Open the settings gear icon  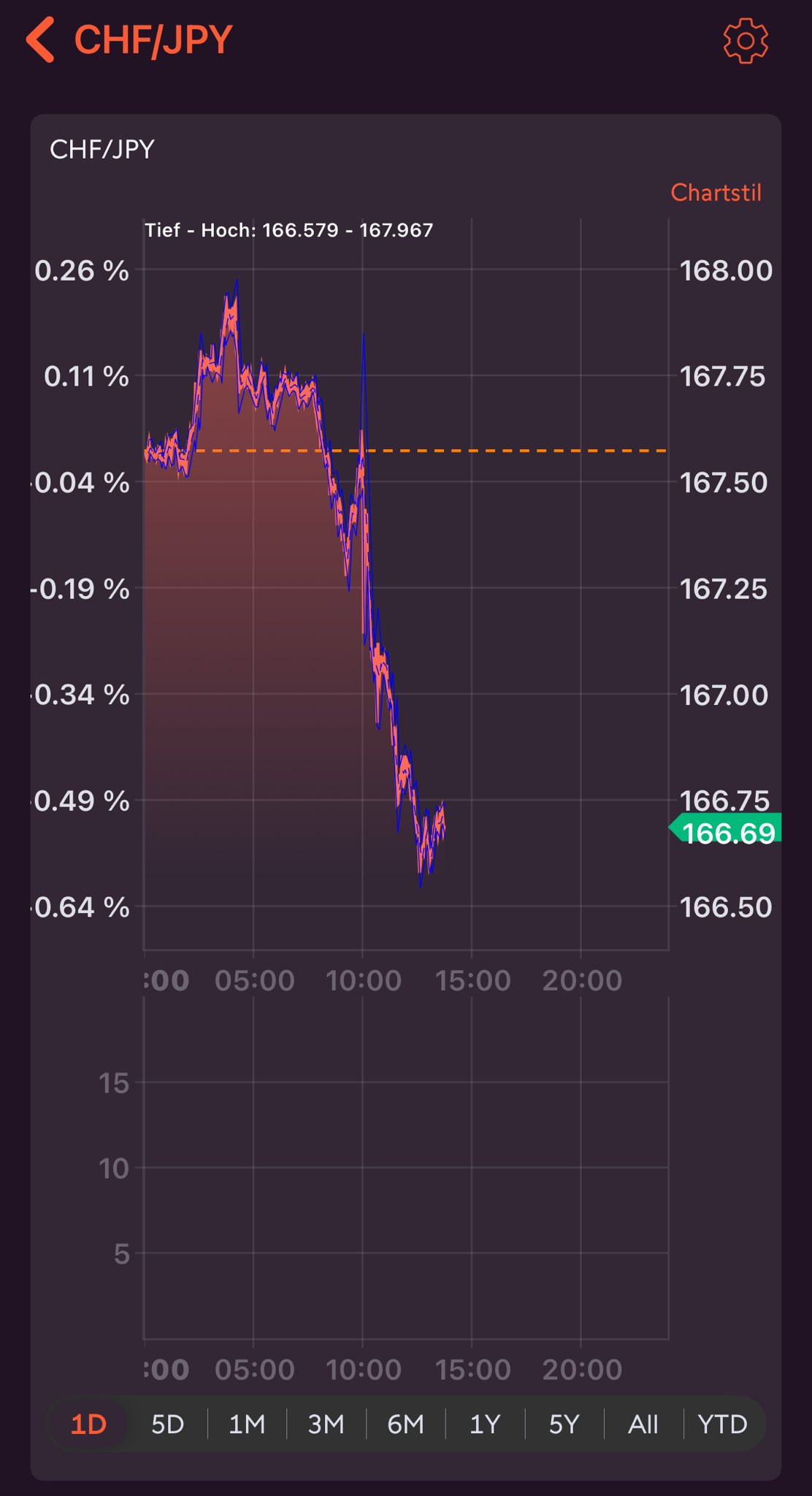[x=746, y=40]
